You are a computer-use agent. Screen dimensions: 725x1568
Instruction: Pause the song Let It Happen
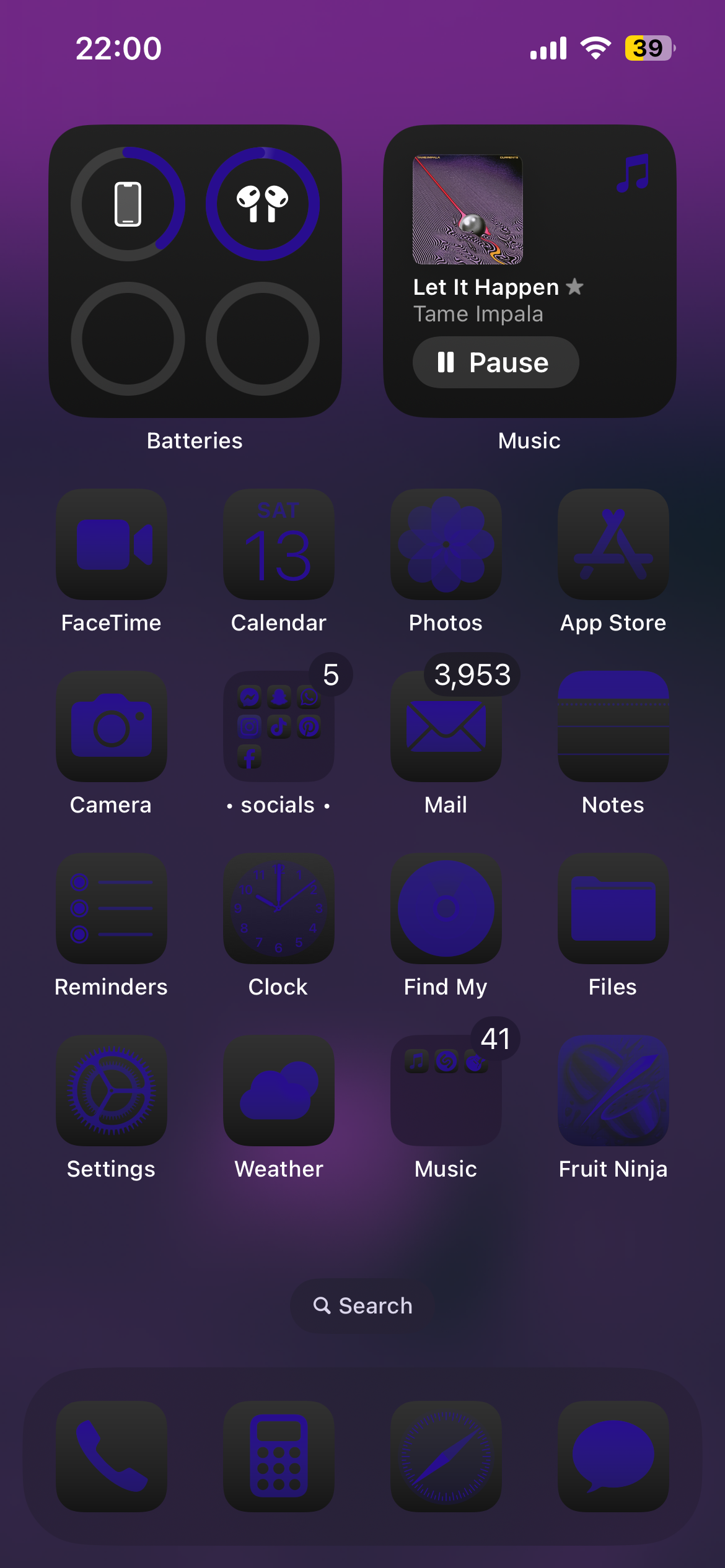495,362
